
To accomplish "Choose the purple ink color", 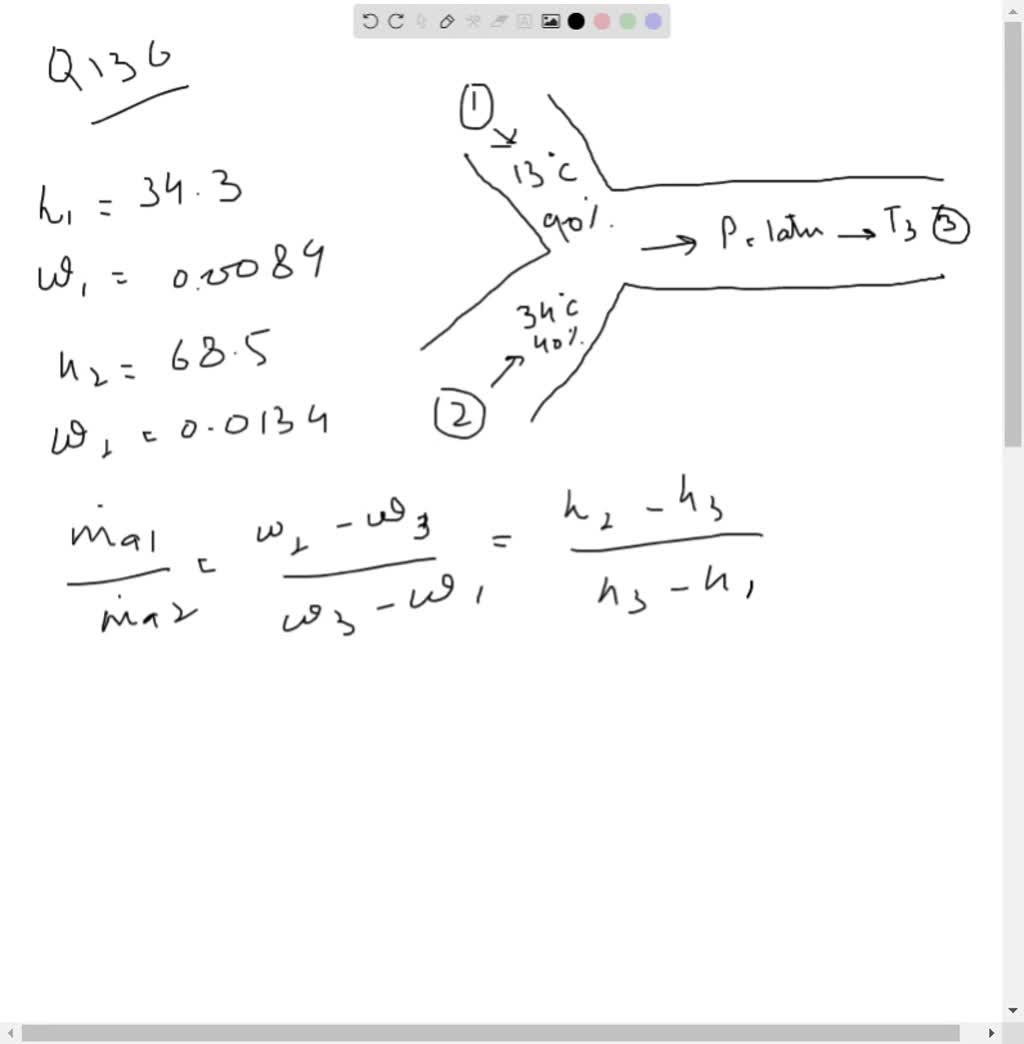I will [x=653, y=21].
